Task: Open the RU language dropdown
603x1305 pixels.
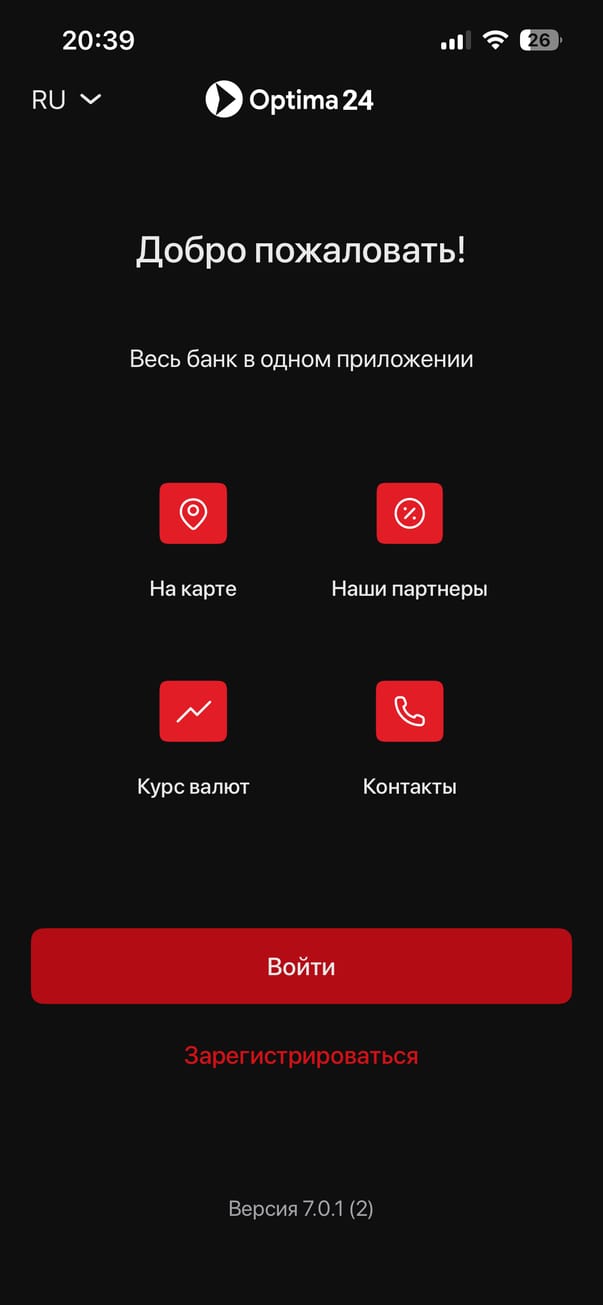Action: coord(66,100)
